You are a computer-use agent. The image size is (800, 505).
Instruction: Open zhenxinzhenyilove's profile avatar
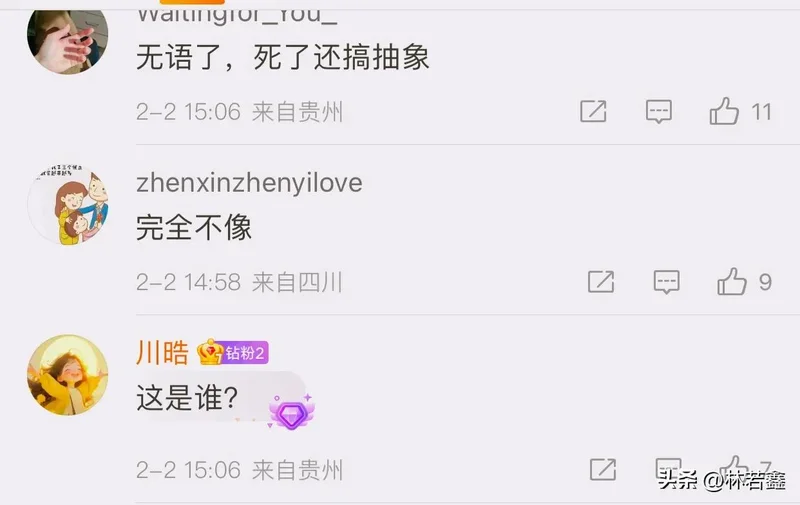point(67,204)
